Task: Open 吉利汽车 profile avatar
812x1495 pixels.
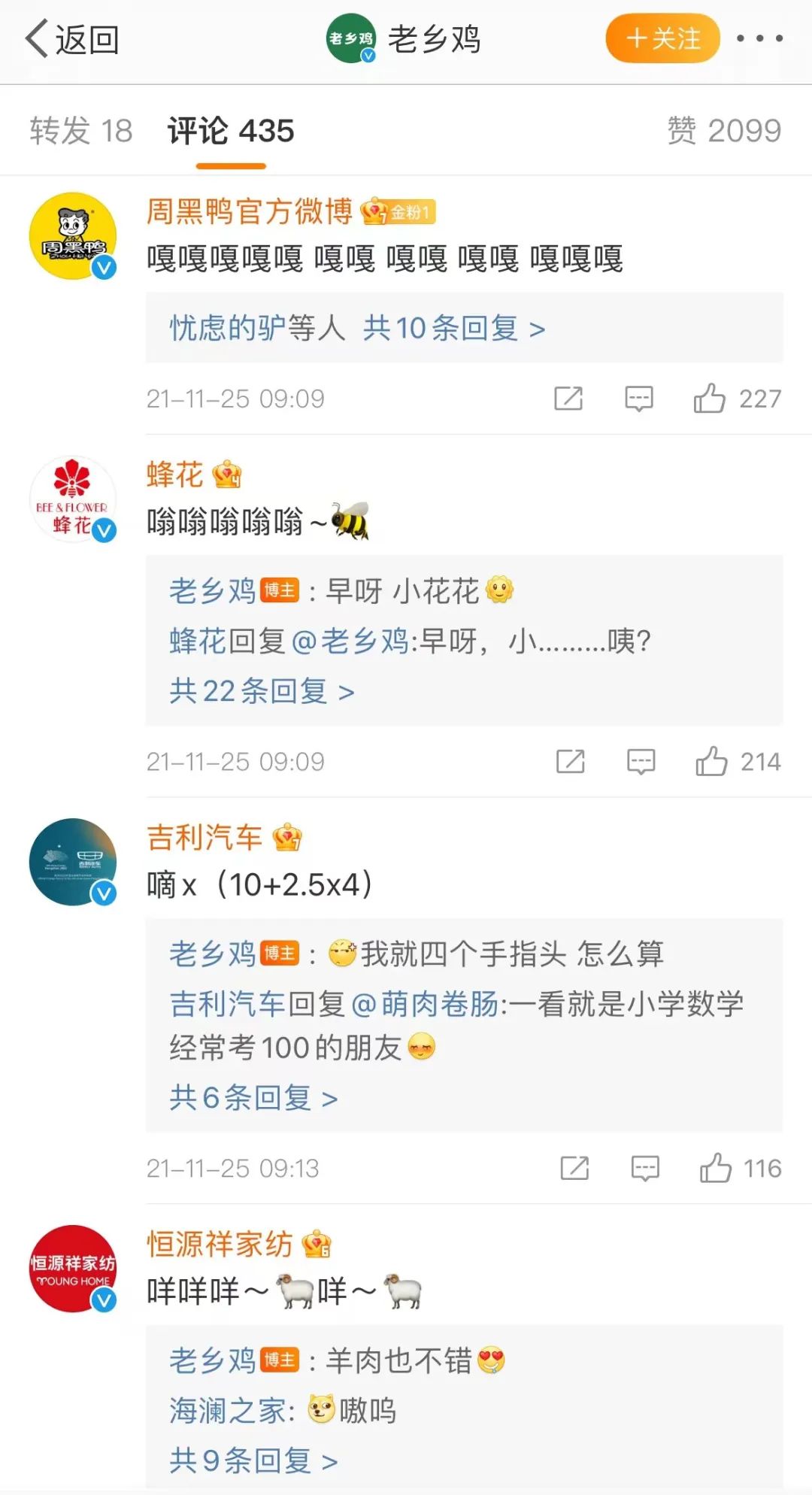Action: (x=73, y=862)
